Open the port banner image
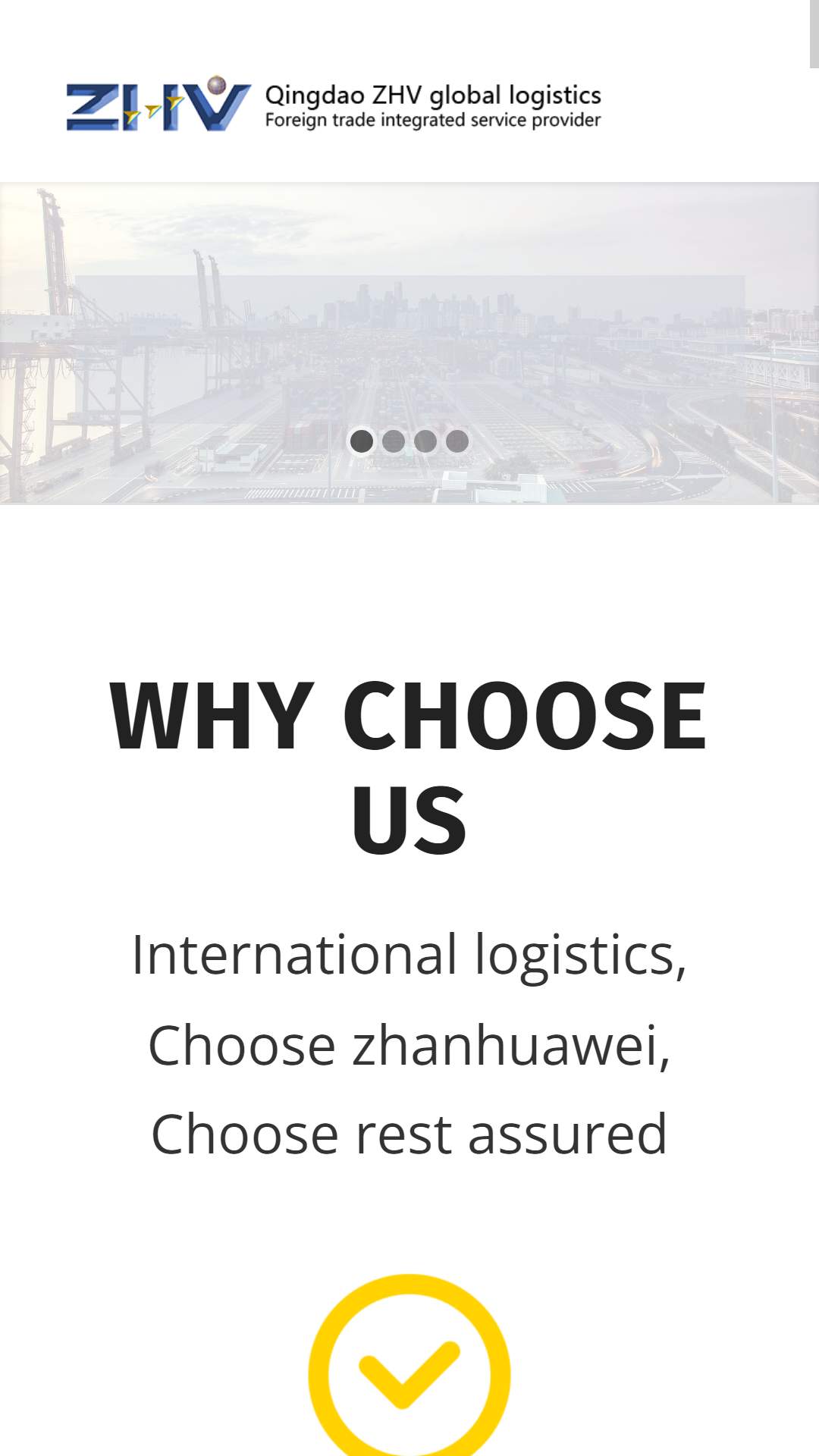This screenshot has width=819, height=1456. (409, 343)
